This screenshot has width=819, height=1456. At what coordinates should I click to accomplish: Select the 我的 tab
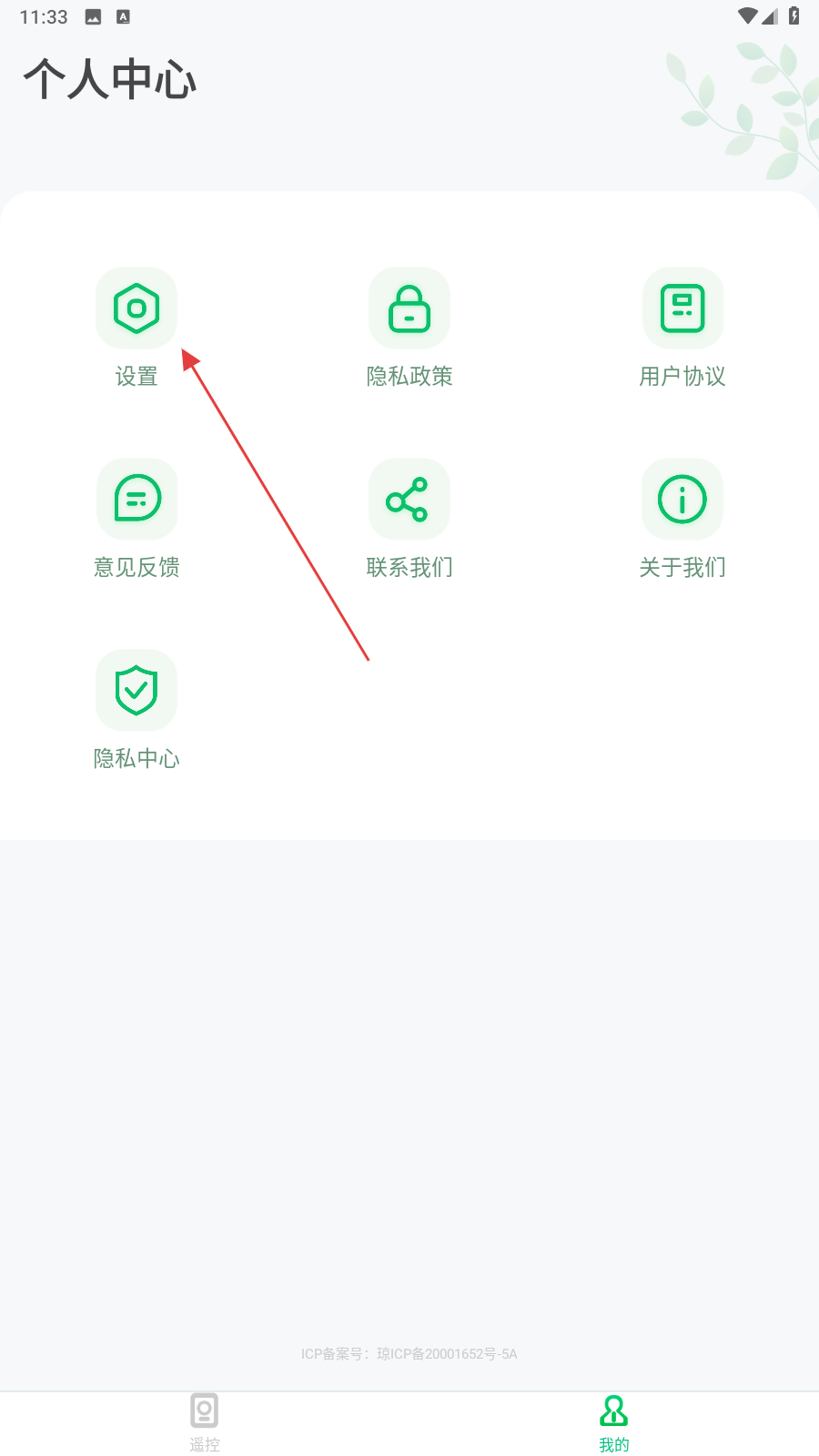tap(614, 1422)
